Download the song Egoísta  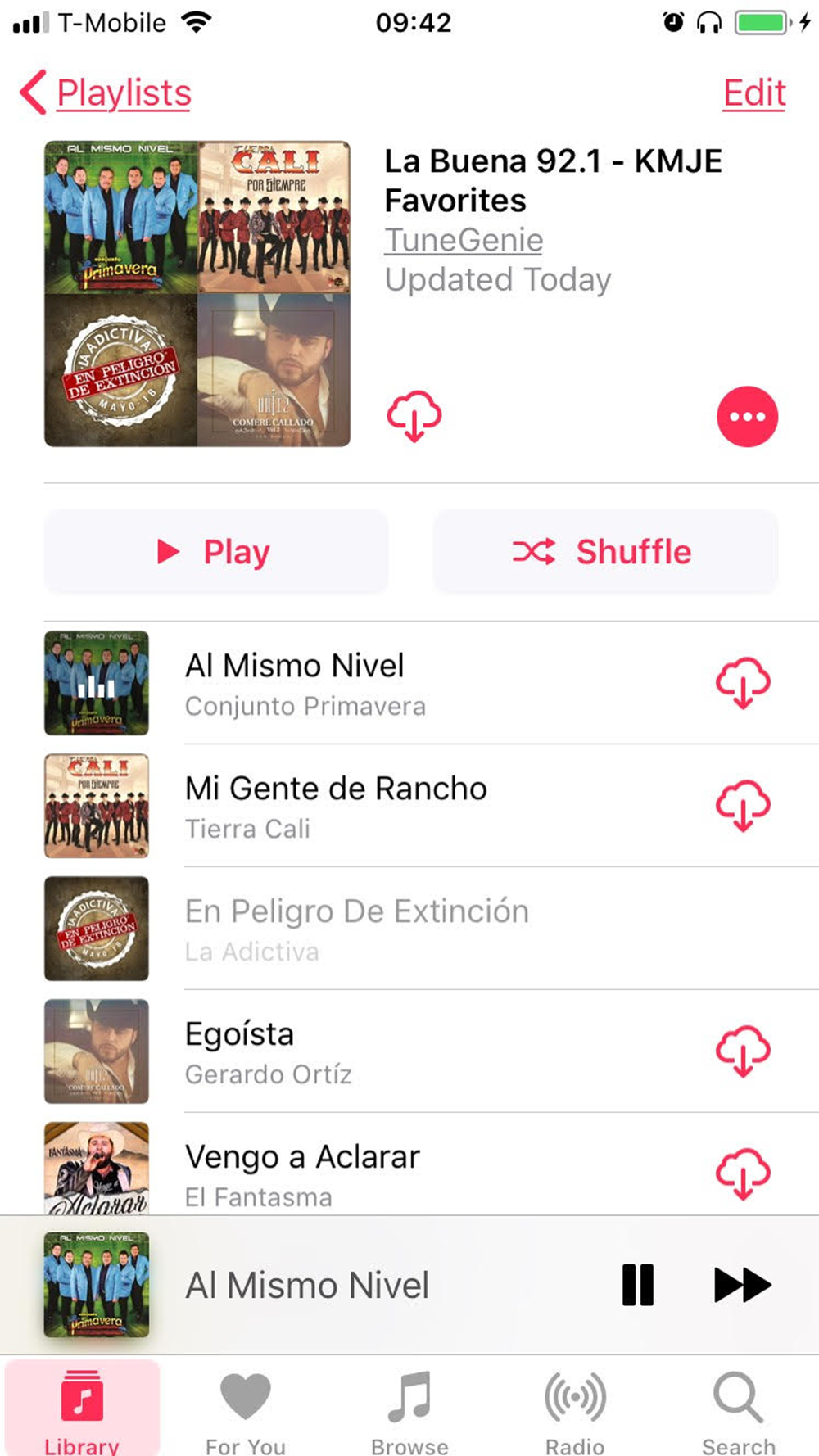click(743, 1051)
